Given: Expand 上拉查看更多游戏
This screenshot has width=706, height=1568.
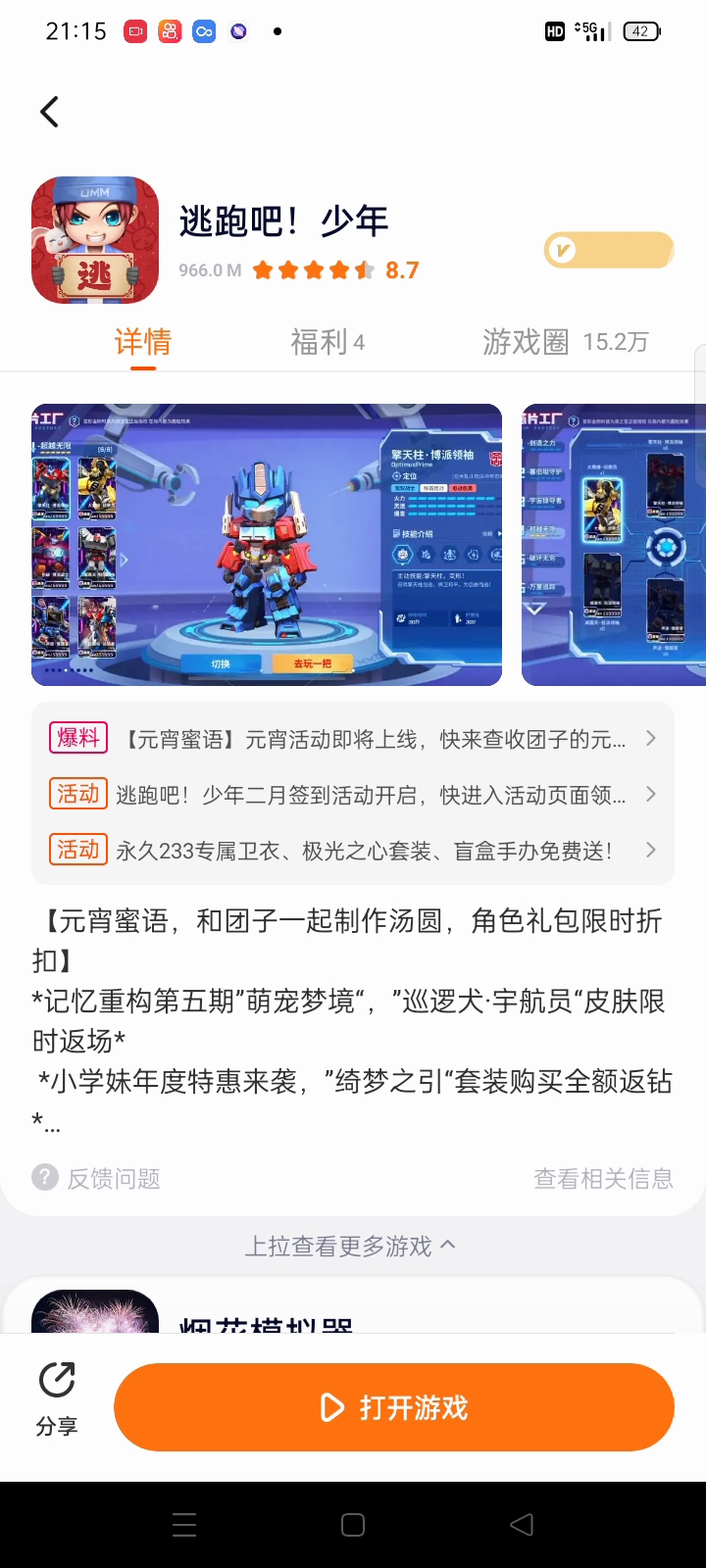Looking at the screenshot, I should (x=350, y=1246).
